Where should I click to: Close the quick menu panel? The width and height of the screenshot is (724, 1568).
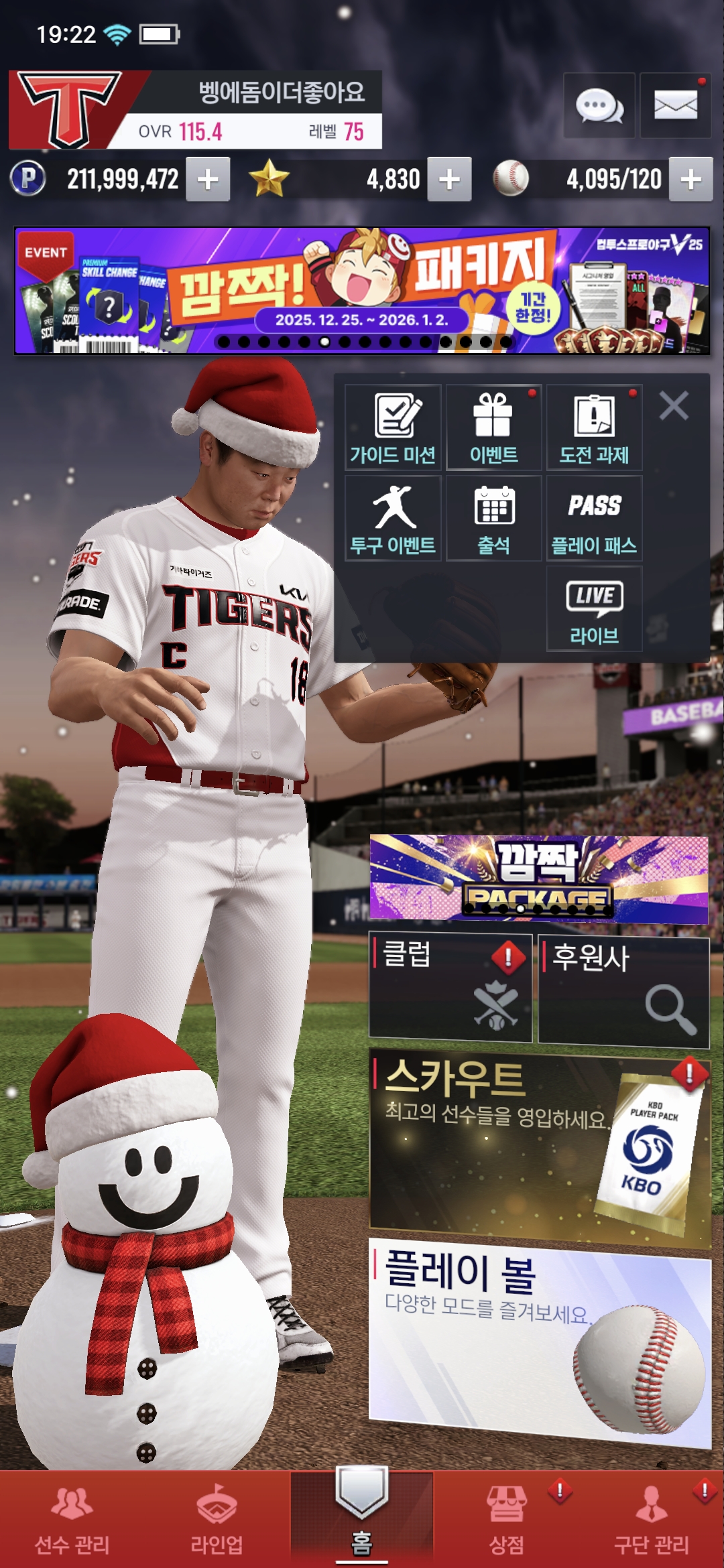tap(673, 406)
